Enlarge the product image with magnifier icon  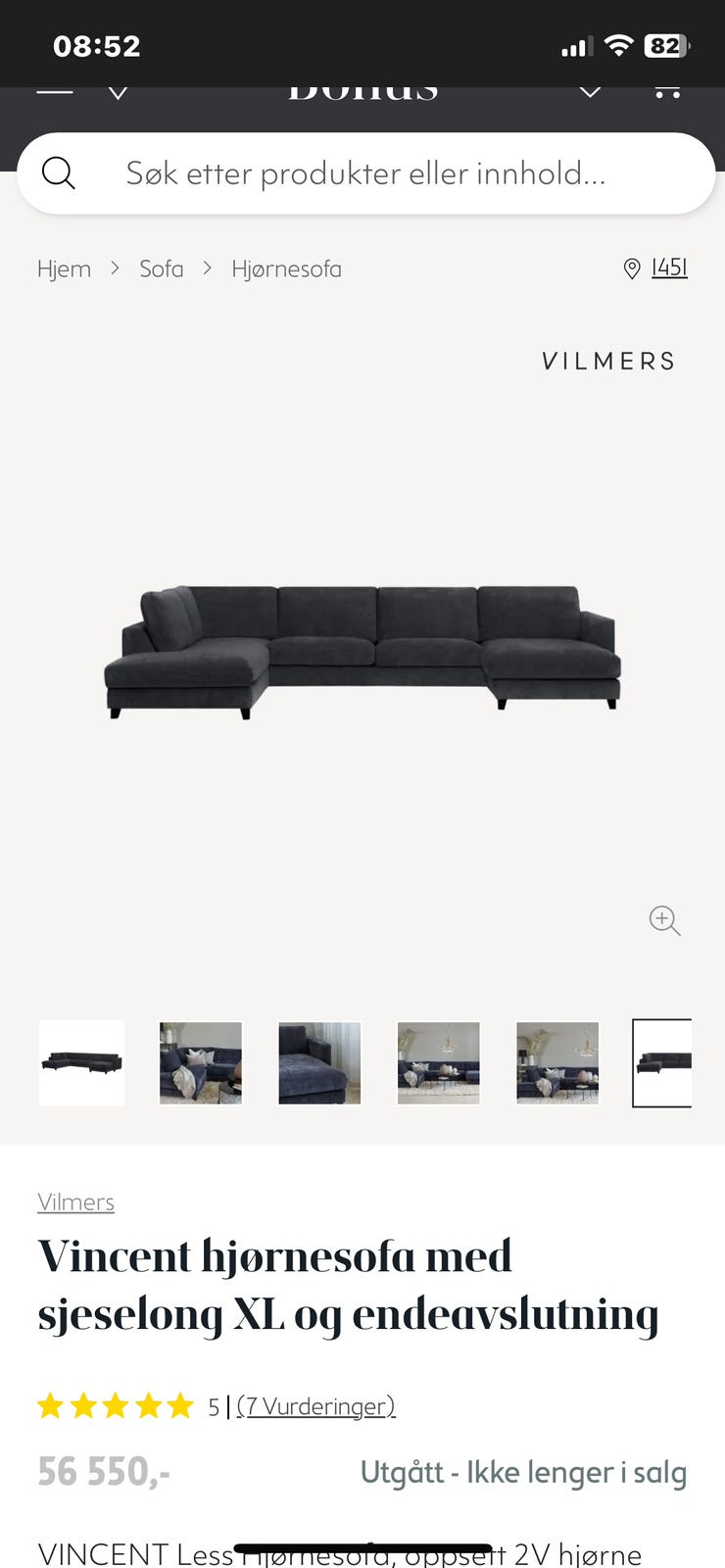coord(664,920)
